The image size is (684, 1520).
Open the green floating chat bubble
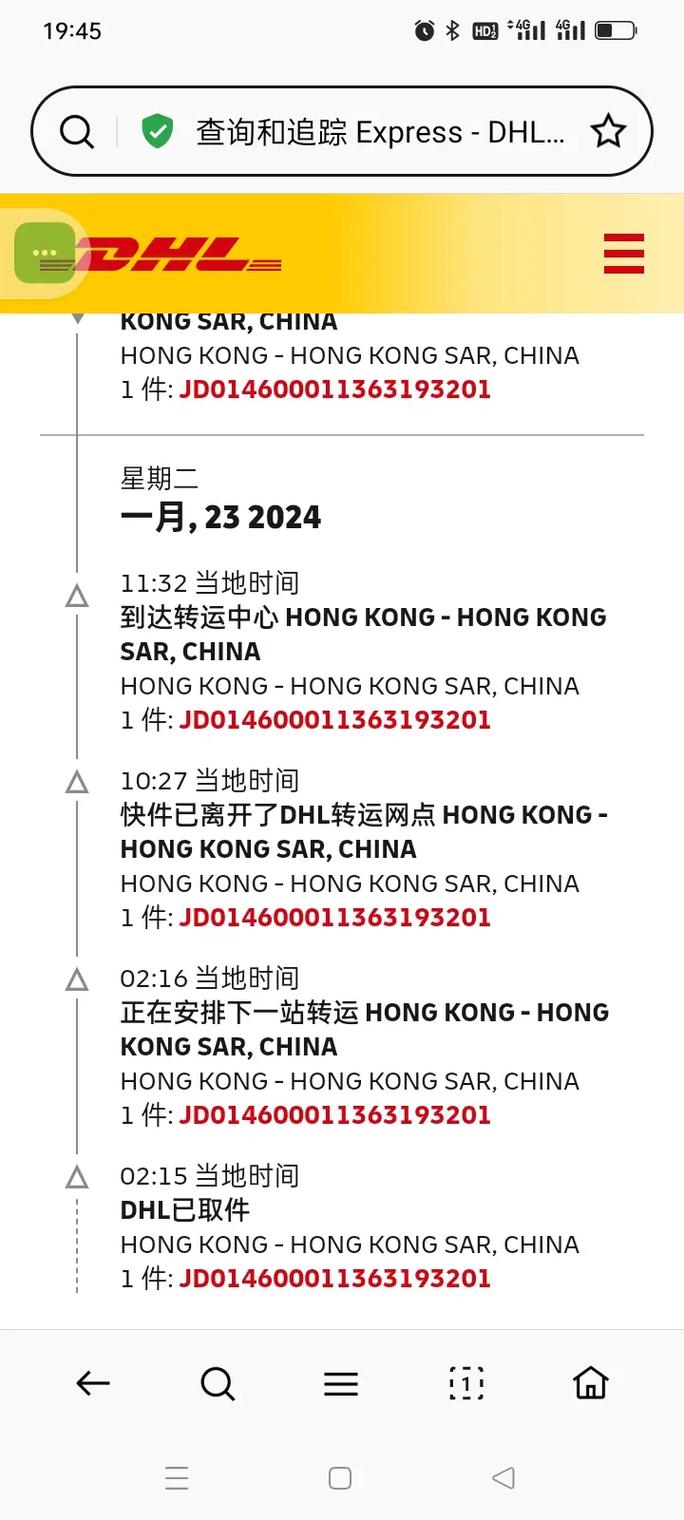coord(45,253)
